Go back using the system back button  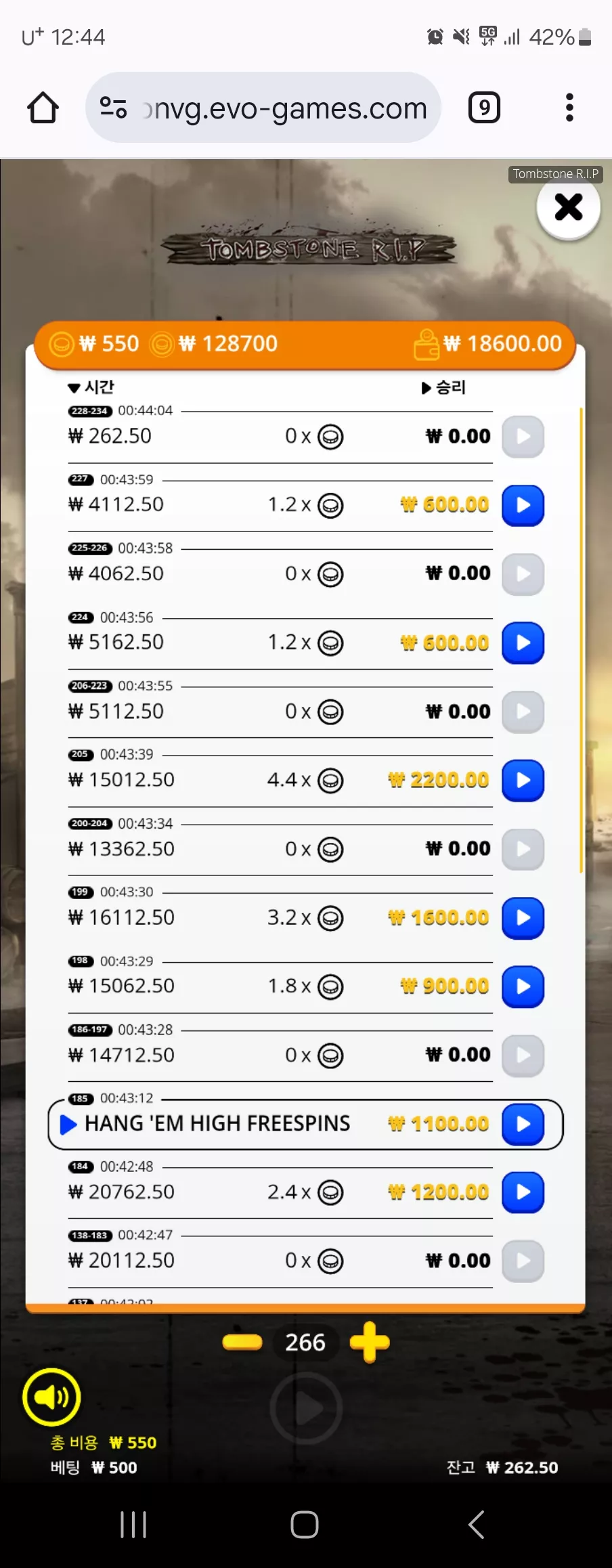477,1525
